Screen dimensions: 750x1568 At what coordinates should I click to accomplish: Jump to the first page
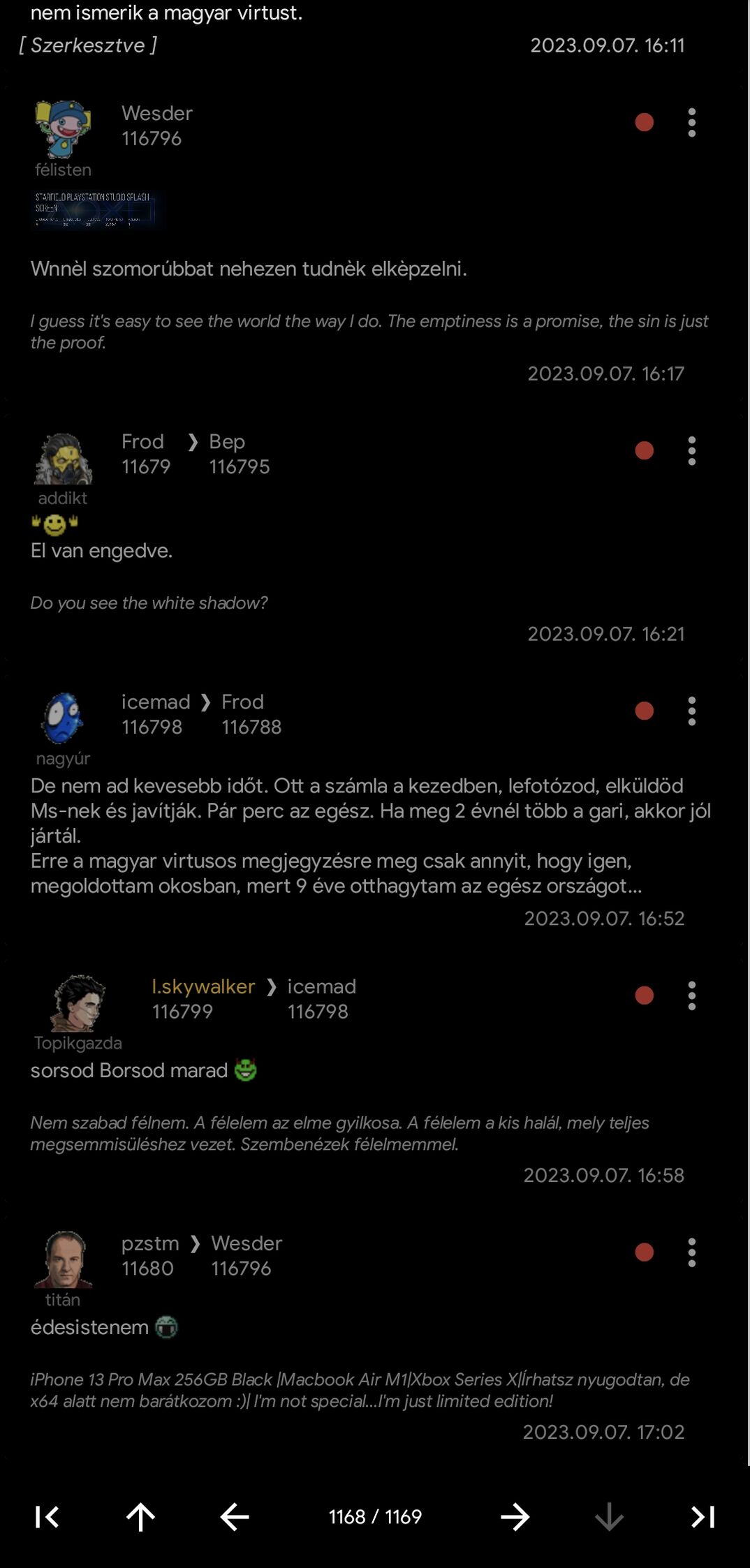pos(47,1516)
